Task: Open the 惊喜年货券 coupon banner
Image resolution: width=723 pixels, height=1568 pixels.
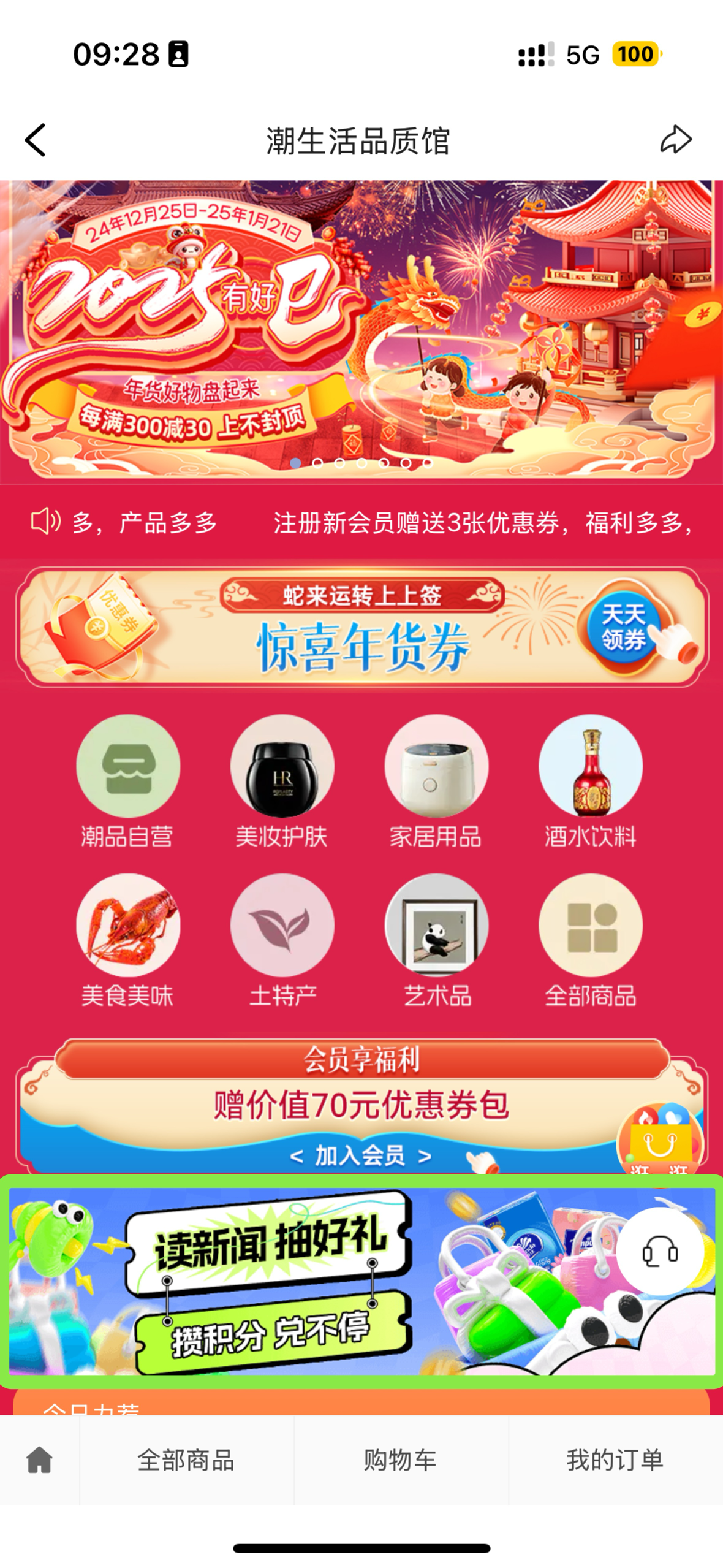Action: (x=362, y=627)
